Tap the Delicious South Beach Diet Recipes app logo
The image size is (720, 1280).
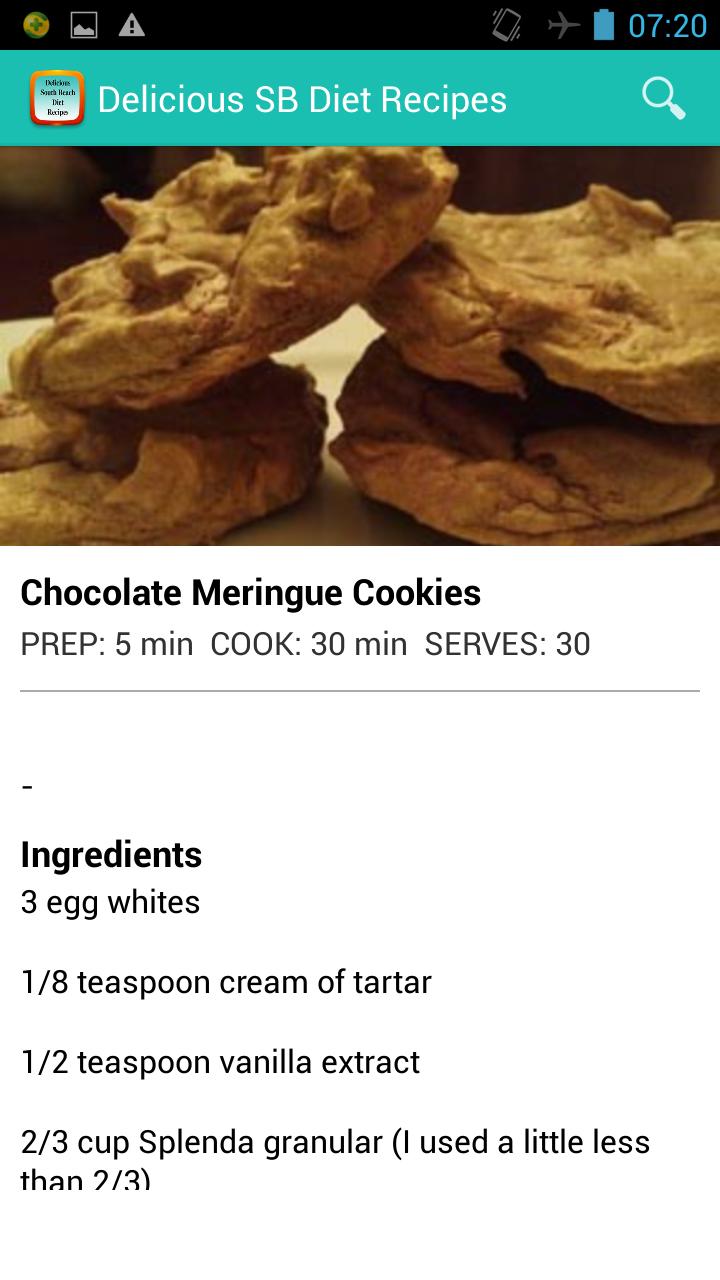pos(57,99)
